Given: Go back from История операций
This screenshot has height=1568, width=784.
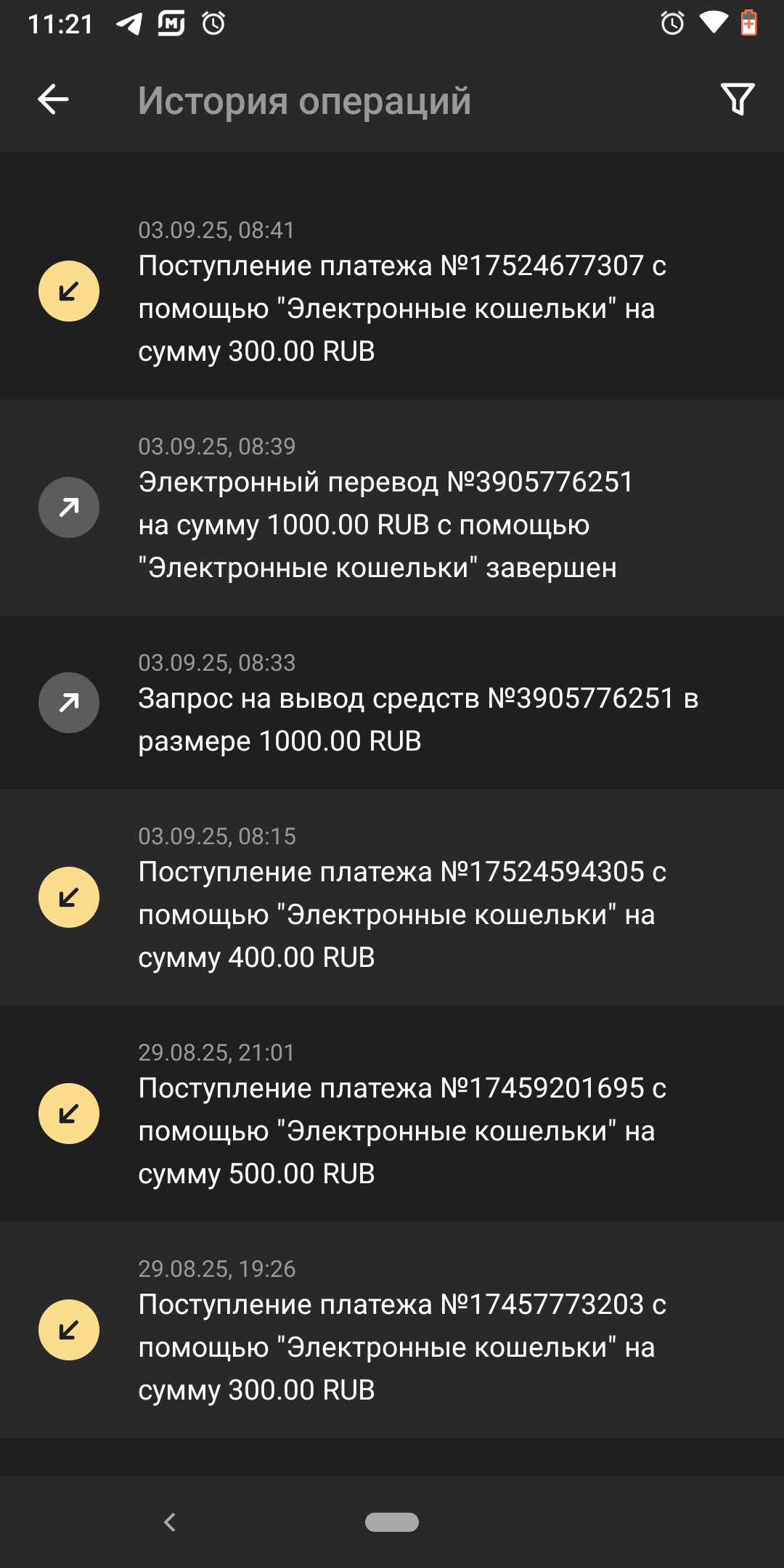Looking at the screenshot, I should click(x=53, y=99).
